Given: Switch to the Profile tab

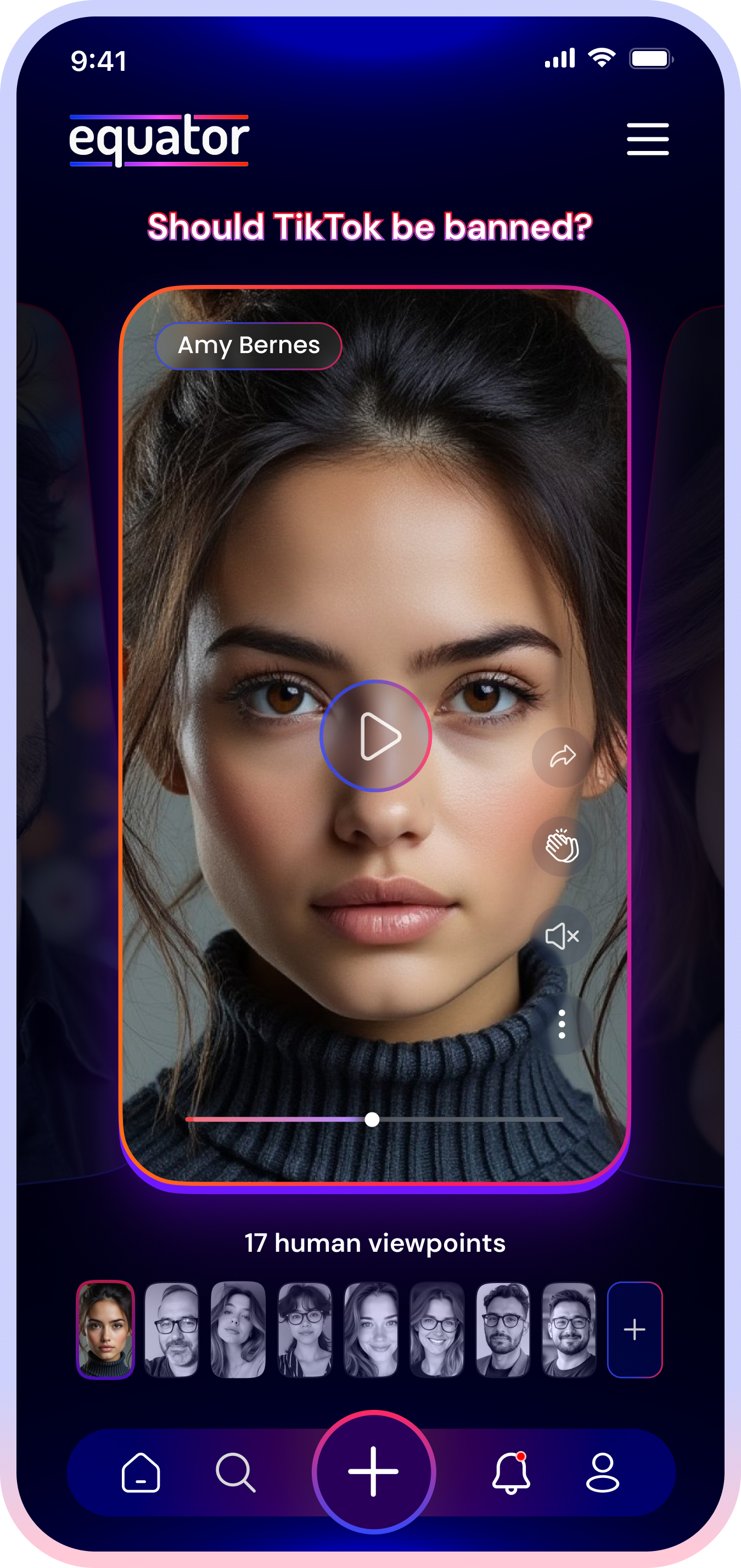Looking at the screenshot, I should point(602,1473).
